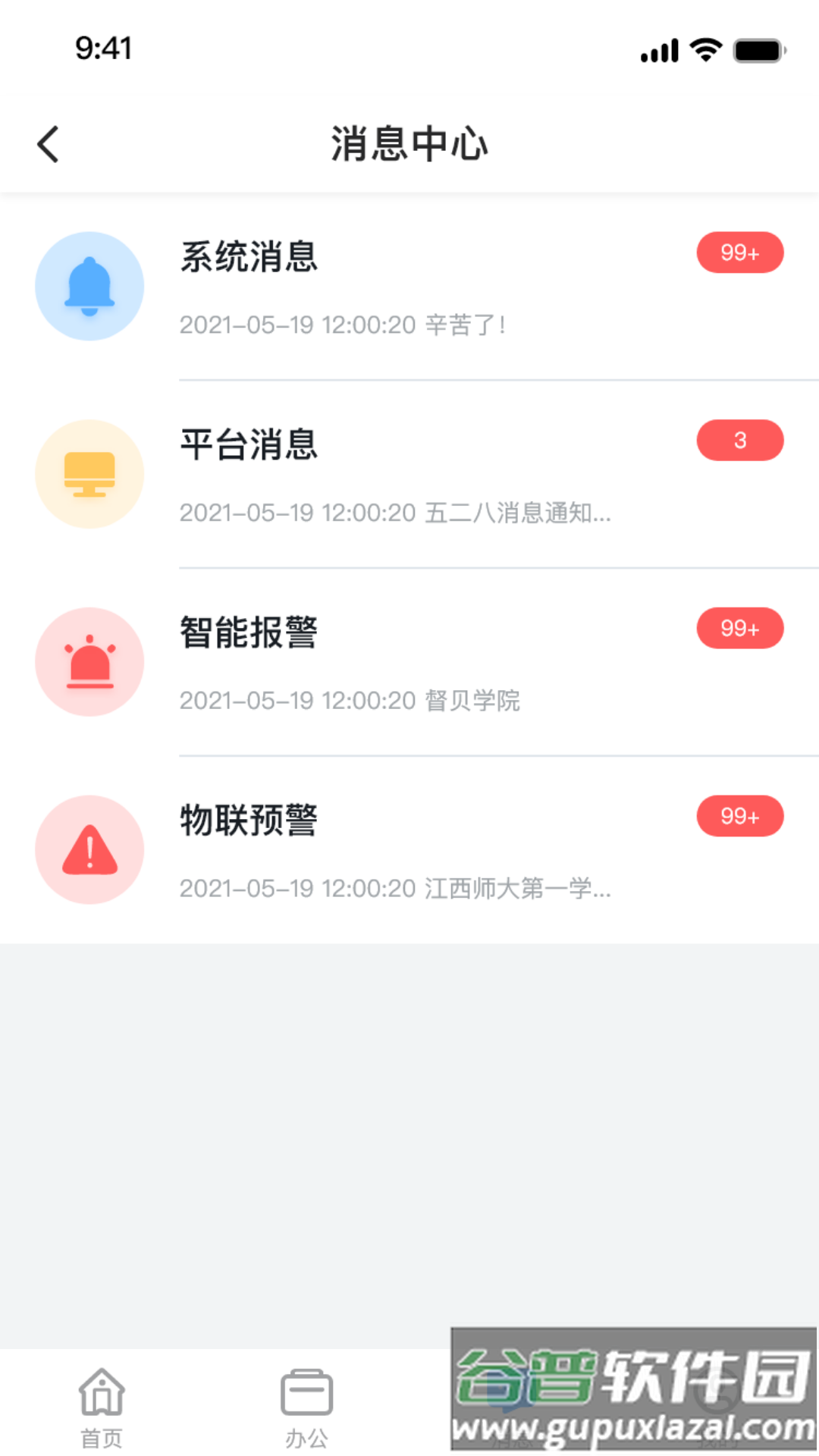Click the 消息中心 page title
This screenshot has height=1456, width=819.
coord(409,144)
